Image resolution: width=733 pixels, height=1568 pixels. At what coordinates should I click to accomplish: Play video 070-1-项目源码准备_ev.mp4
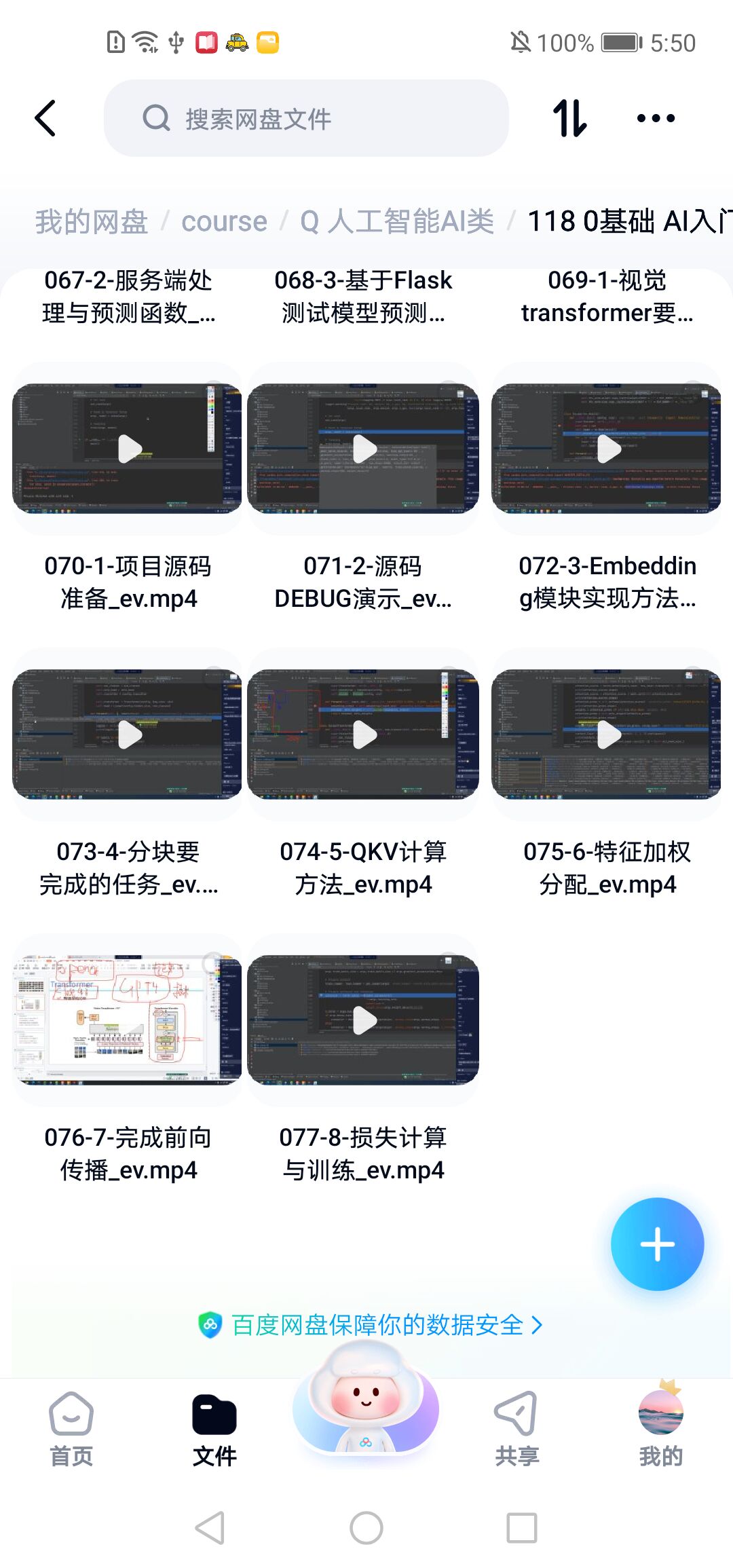coord(128,449)
